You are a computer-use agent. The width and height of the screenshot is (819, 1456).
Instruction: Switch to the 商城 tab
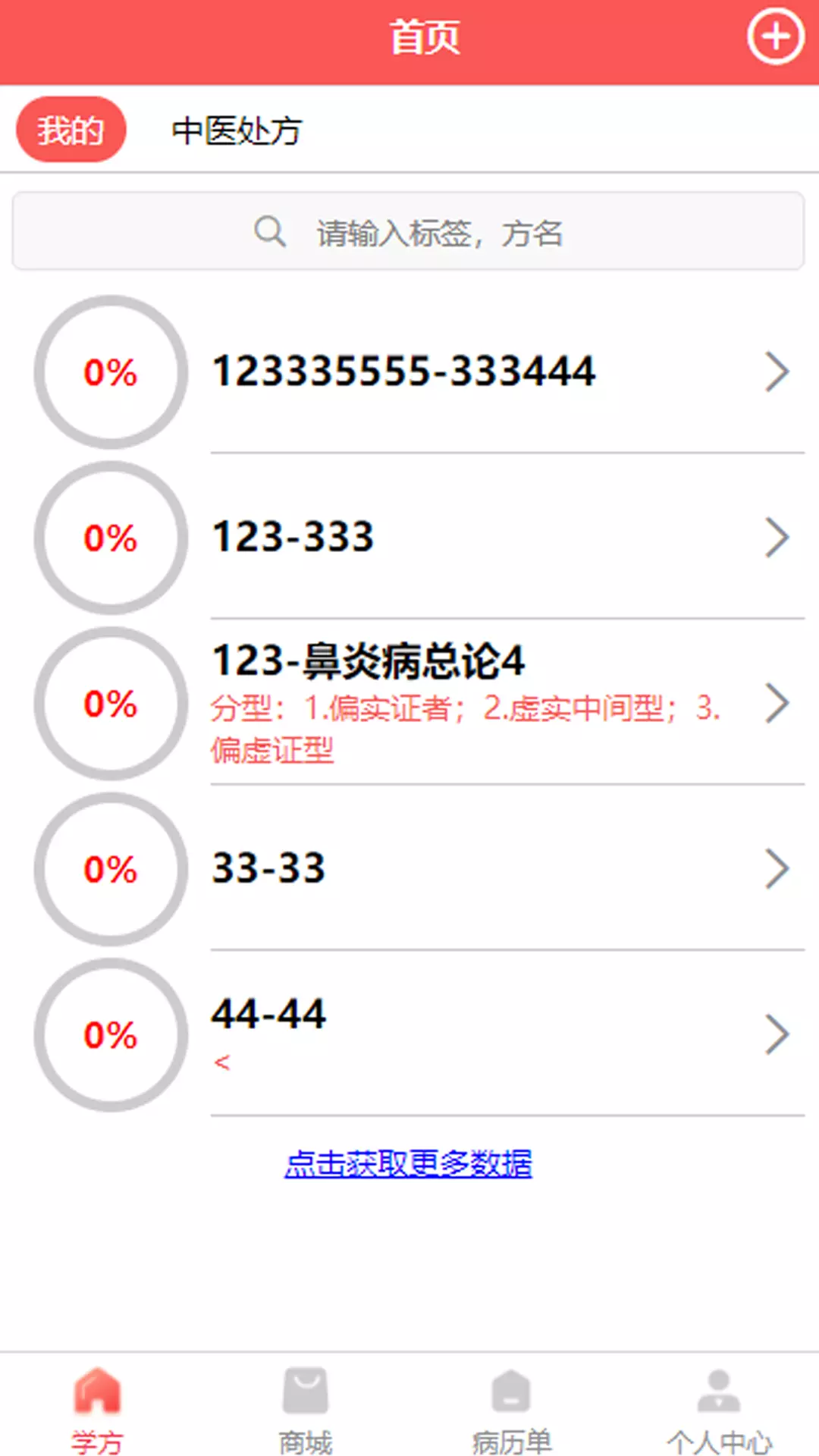tap(306, 1411)
